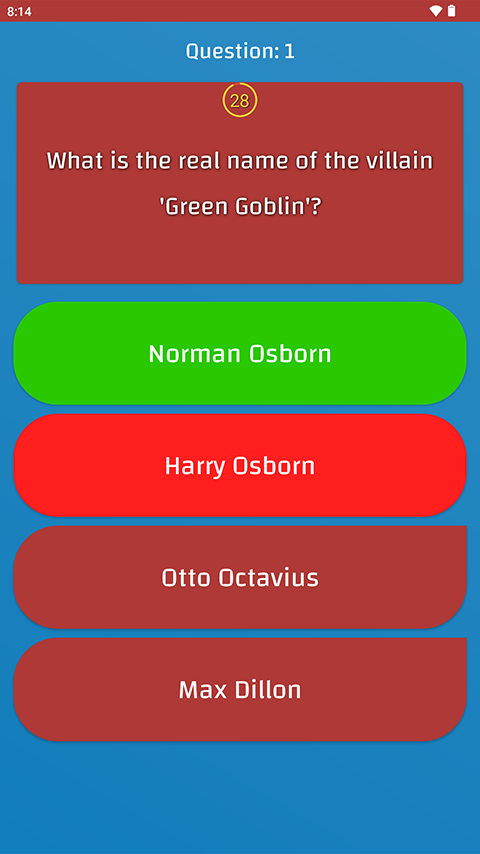Select the Norman Osborn answer
The image size is (480, 854).
tap(240, 353)
